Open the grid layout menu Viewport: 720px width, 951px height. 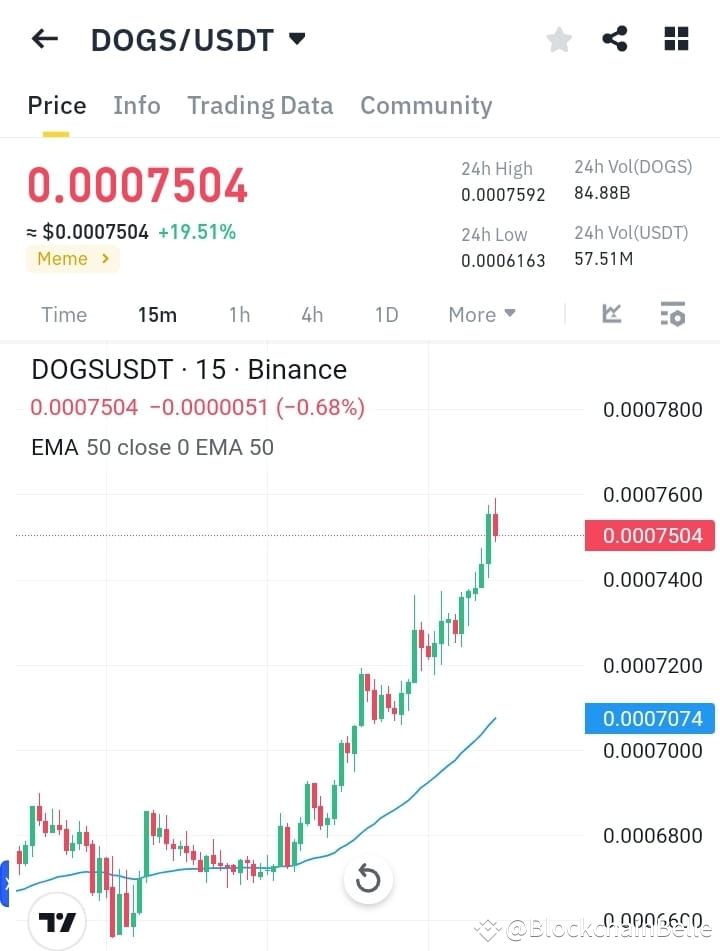click(x=676, y=38)
